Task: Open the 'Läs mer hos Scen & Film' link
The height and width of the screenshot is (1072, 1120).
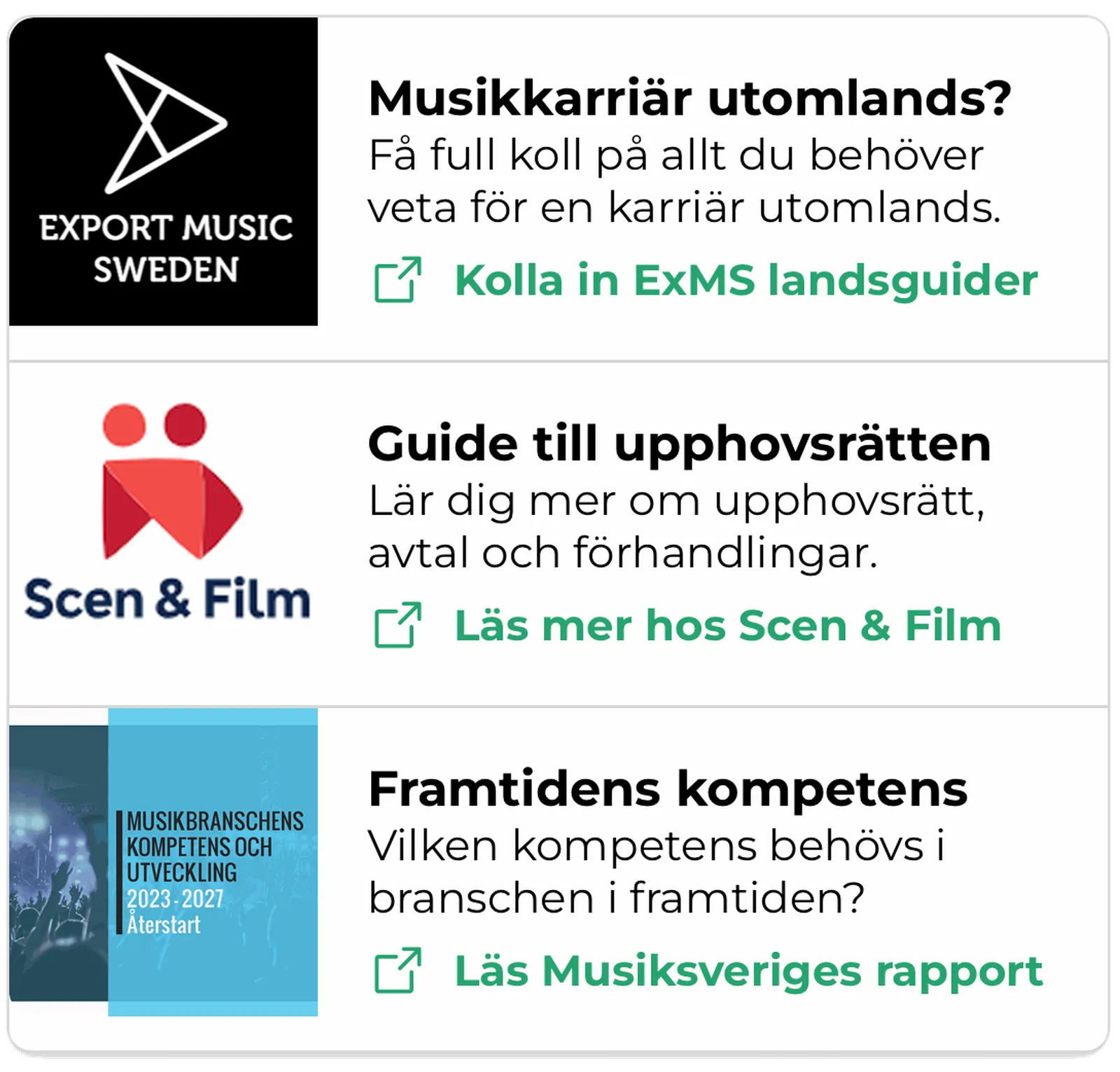Action: point(727,626)
